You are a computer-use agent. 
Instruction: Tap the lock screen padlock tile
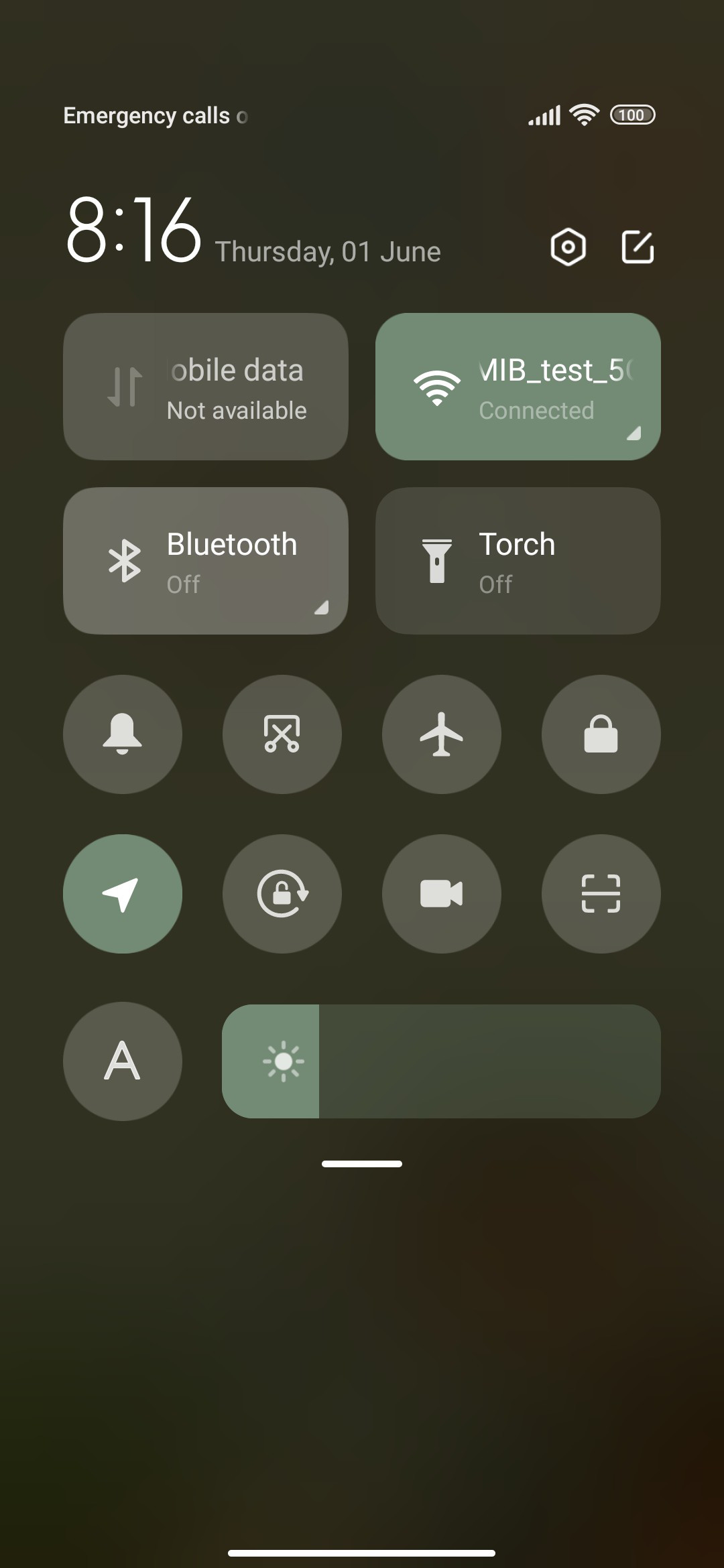[601, 734]
